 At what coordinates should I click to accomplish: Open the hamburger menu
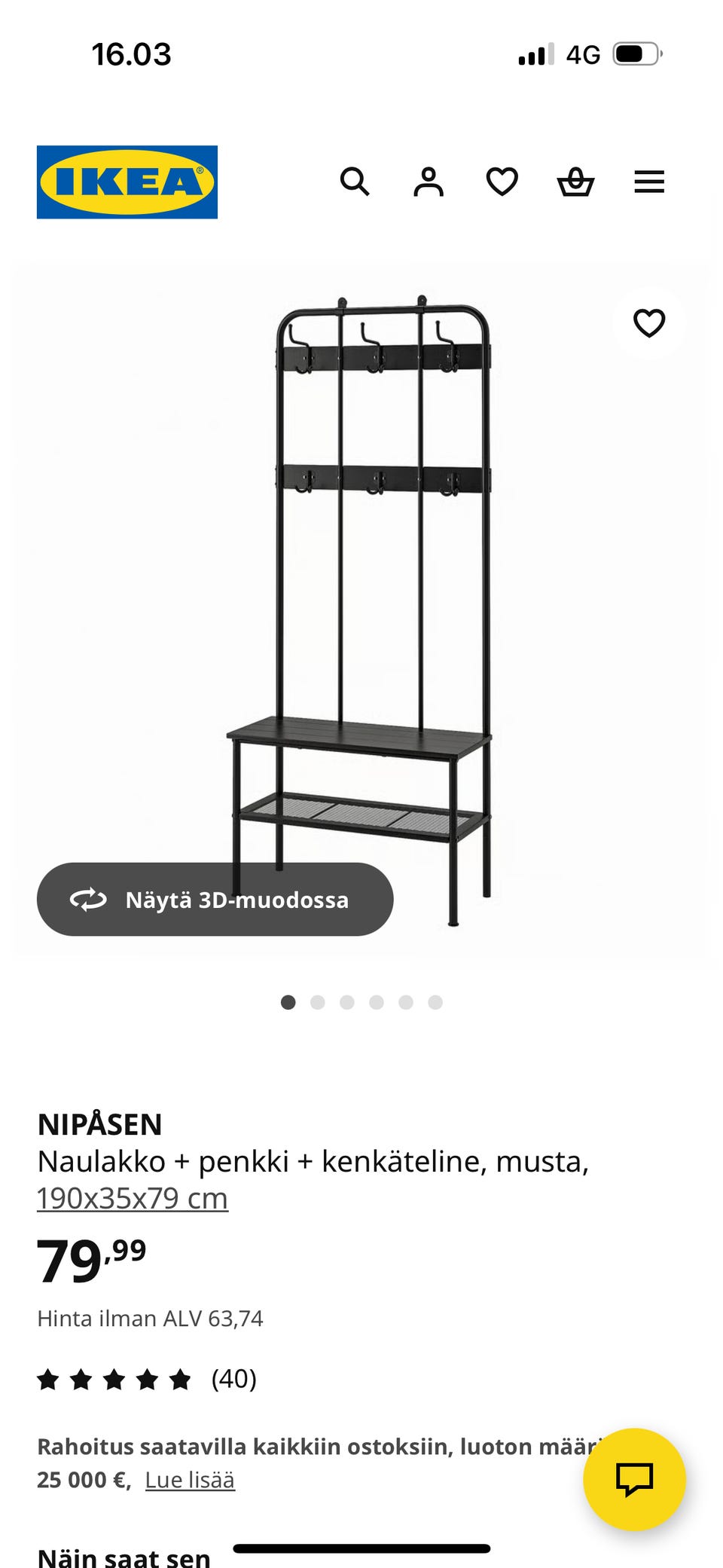tap(649, 182)
